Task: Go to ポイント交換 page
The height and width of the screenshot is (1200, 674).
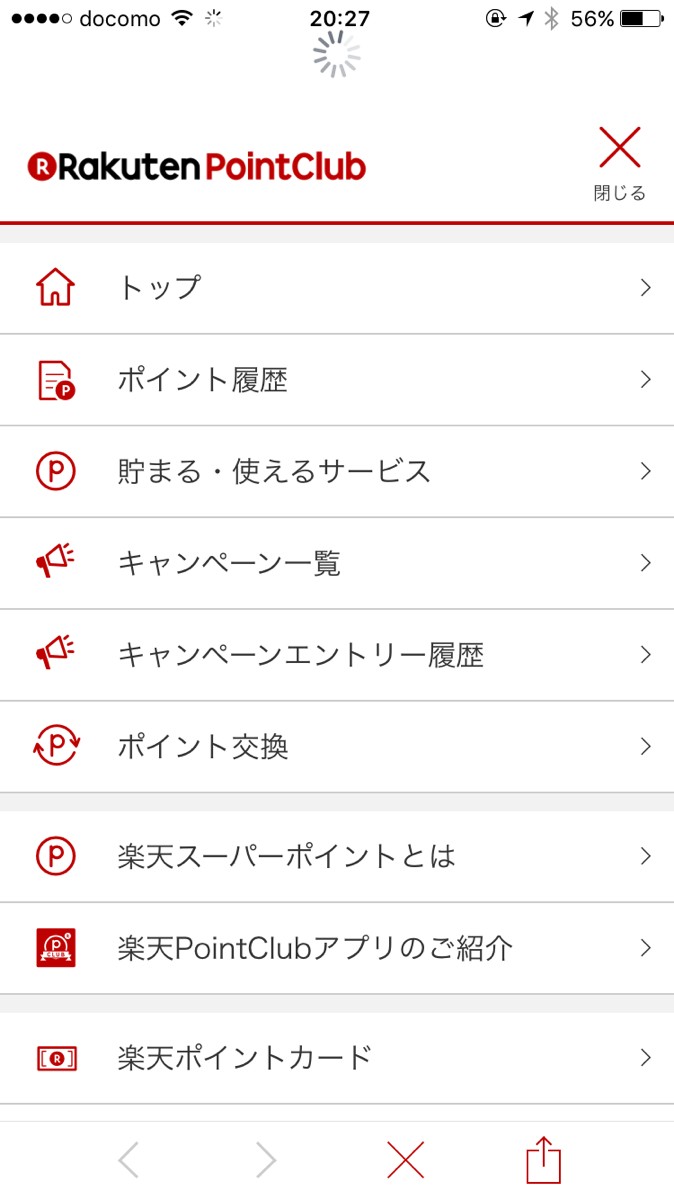Action: pyautogui.click(x=337, y=747)
